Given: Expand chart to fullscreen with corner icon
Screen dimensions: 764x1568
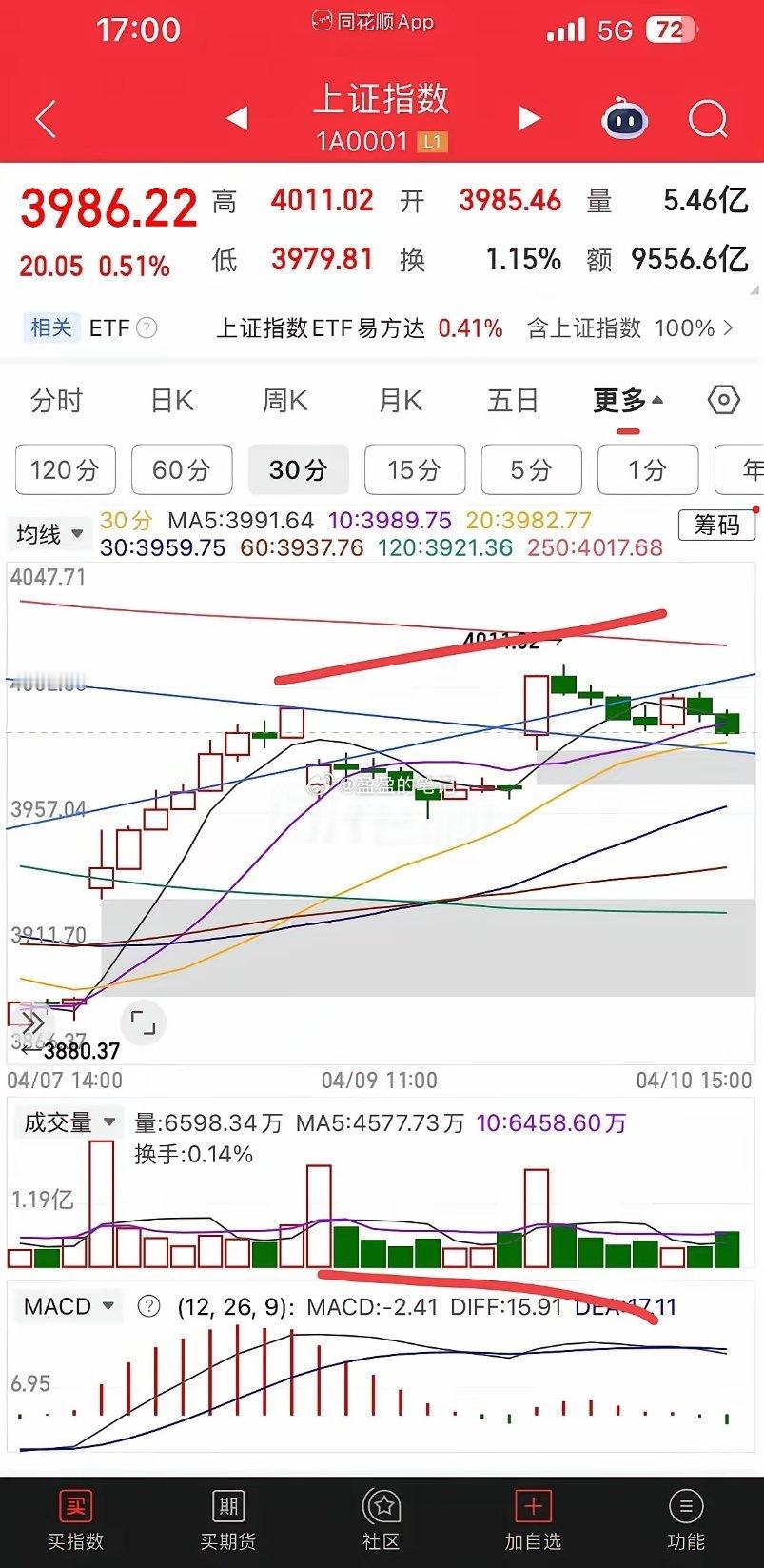Looking at the screenshot, I should (x=143, y=1022).
